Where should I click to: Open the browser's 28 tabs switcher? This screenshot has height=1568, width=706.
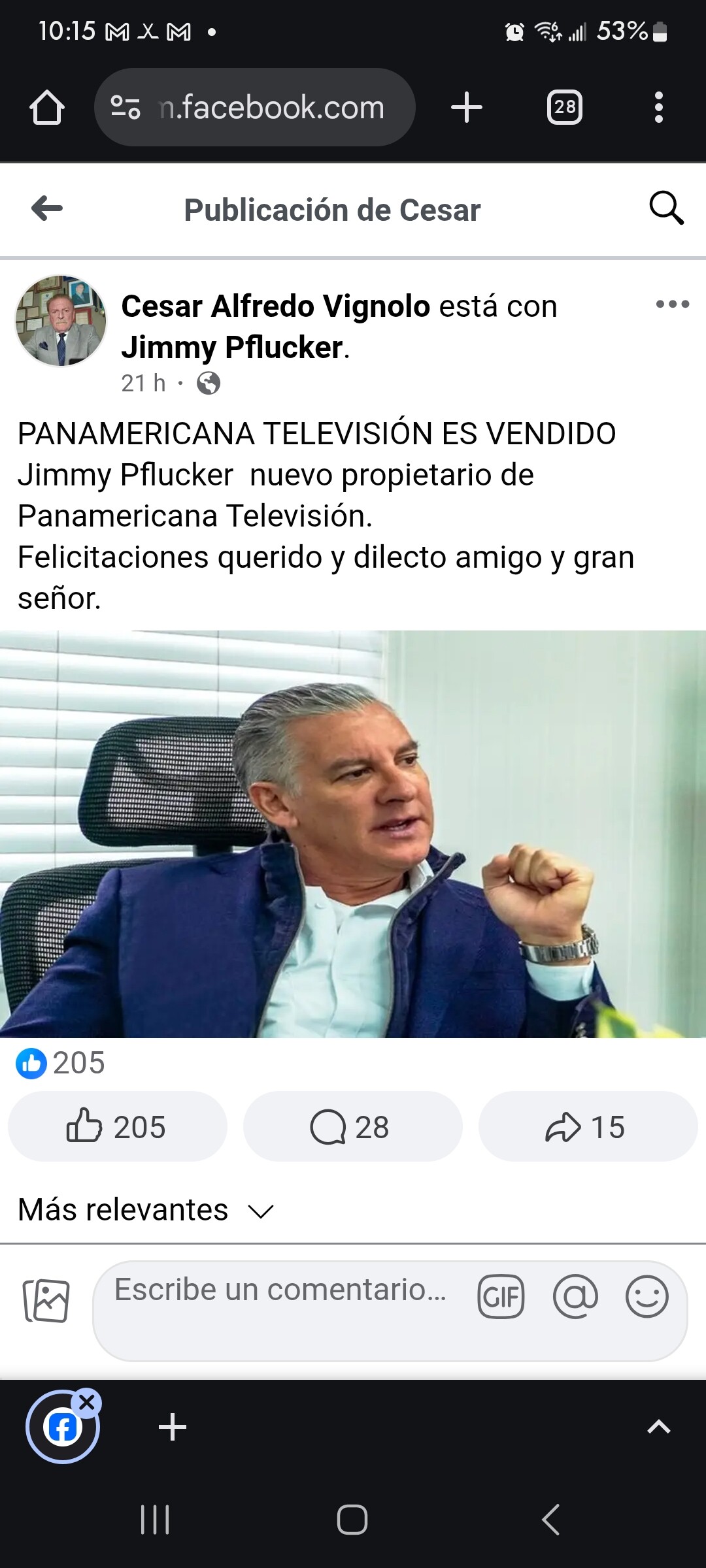[564, 107]
